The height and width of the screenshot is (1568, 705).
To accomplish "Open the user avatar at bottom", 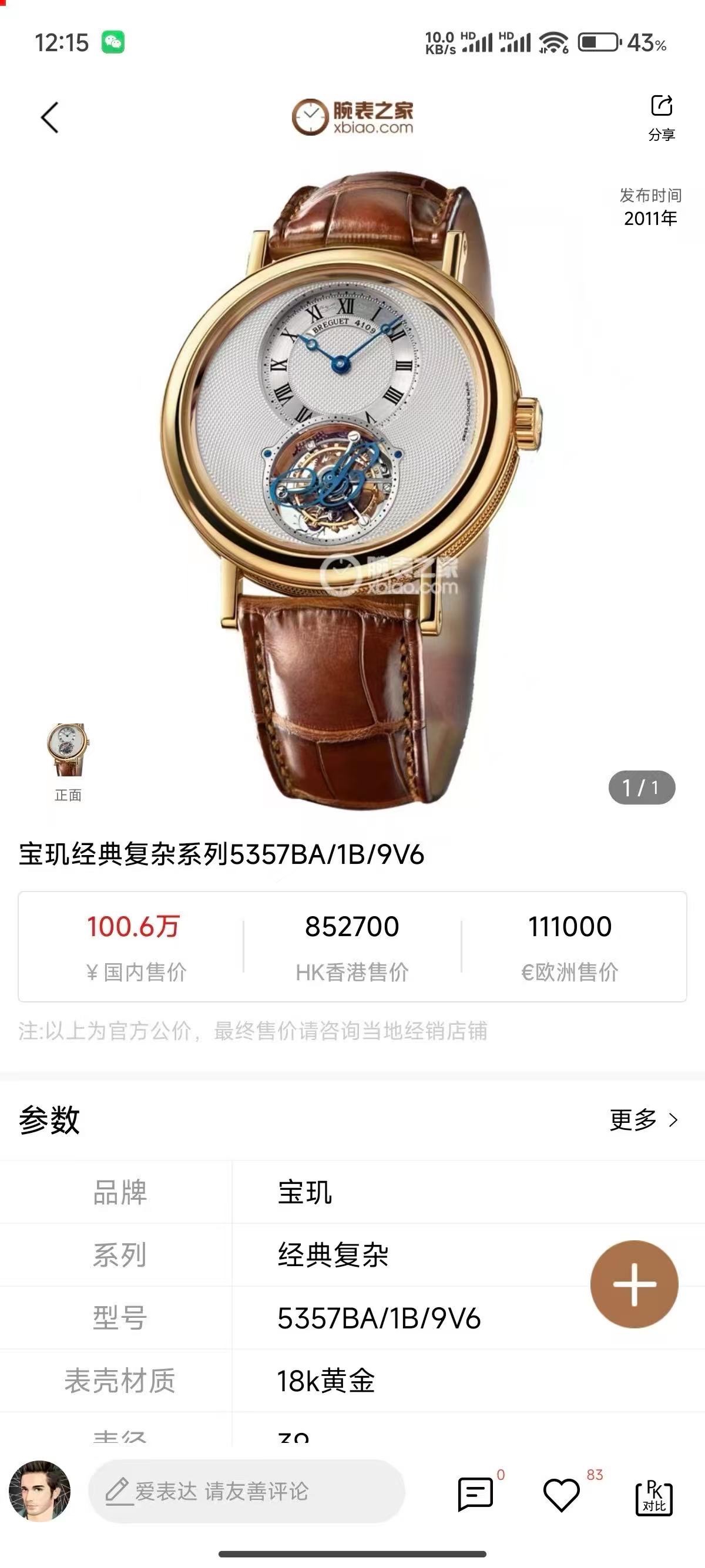I will 40,1490.
